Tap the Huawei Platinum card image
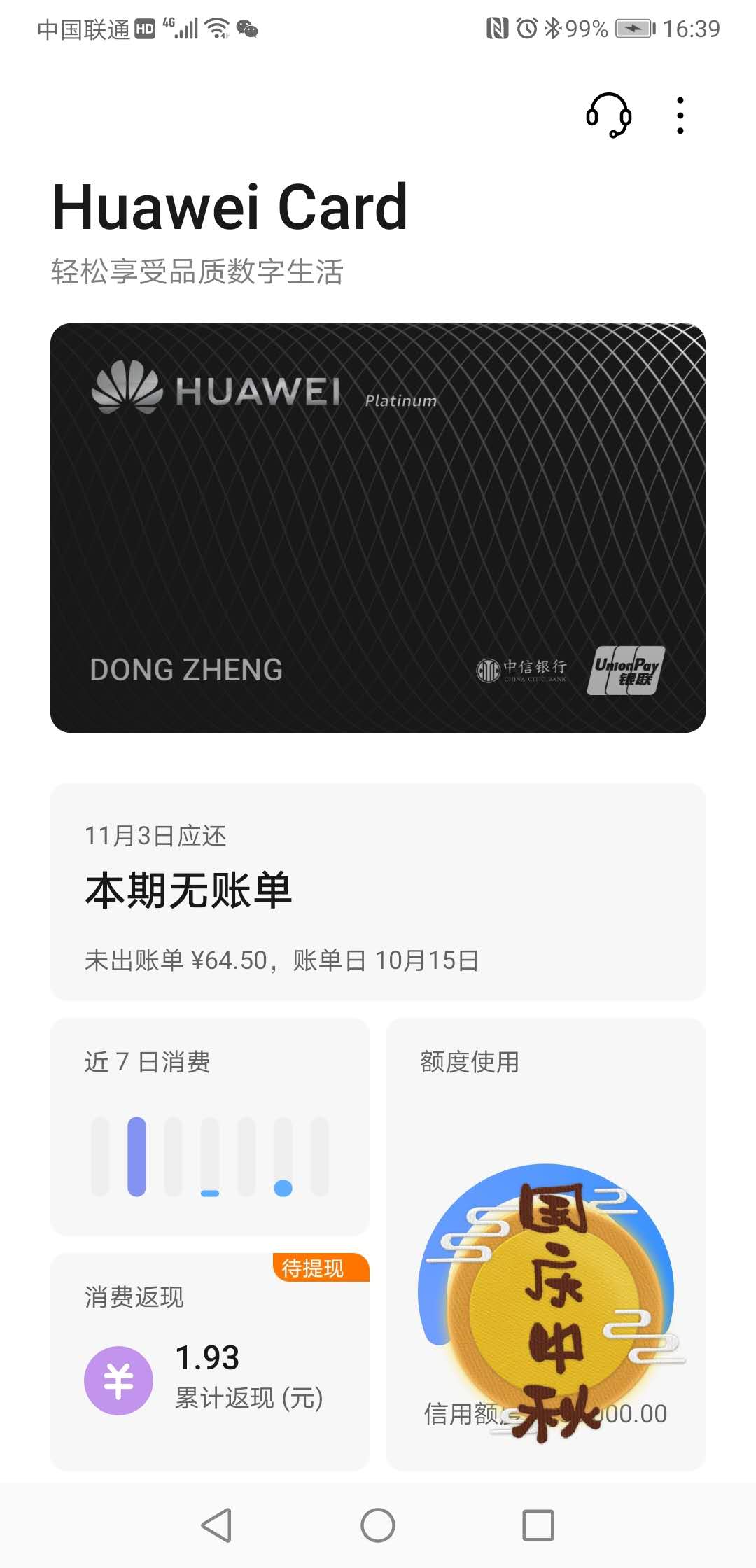The image size is (756, 1568). 378,525
